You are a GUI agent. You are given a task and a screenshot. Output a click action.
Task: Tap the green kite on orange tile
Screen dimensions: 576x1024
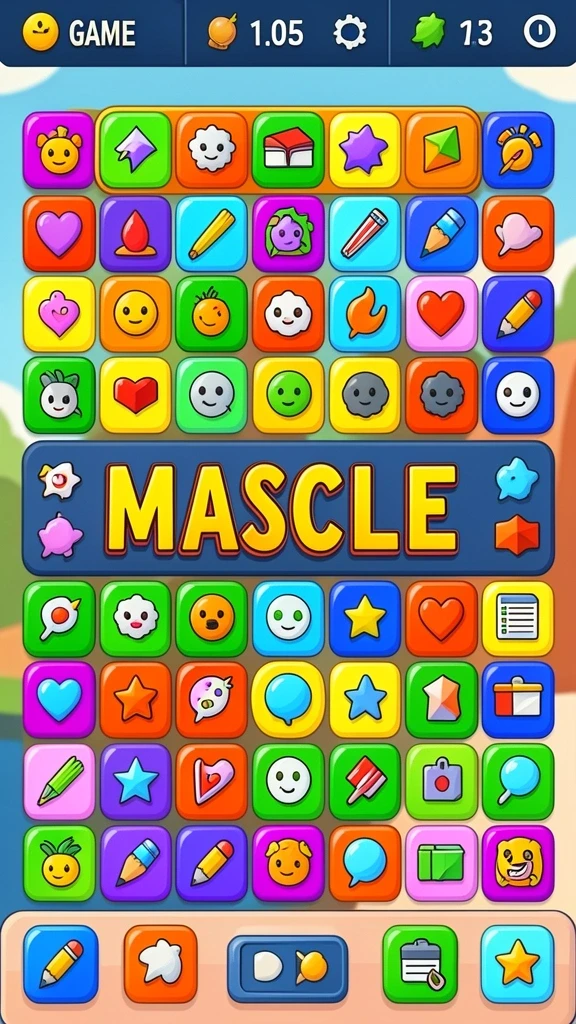tap(441, 150)
